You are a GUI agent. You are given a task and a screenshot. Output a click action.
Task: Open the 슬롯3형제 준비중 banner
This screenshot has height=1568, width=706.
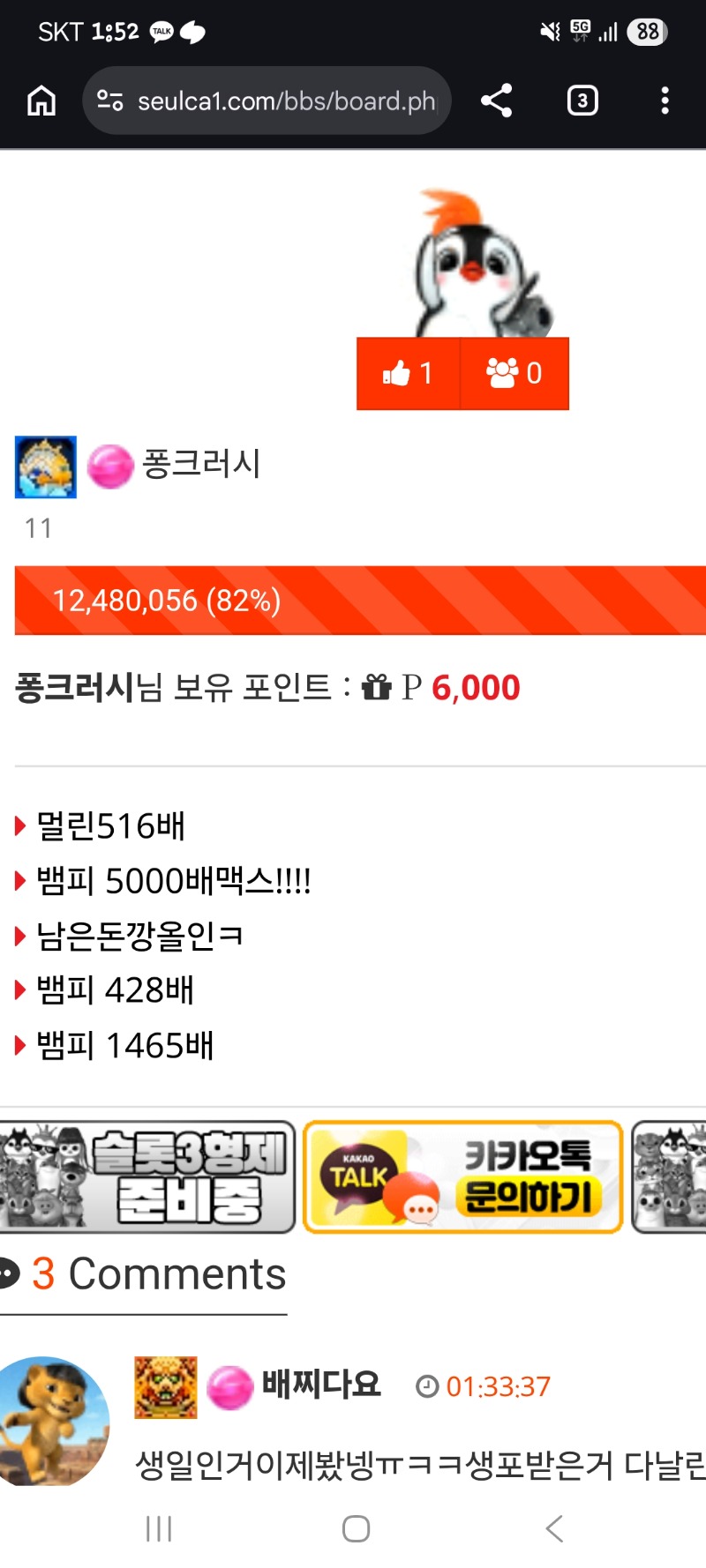147,1176
